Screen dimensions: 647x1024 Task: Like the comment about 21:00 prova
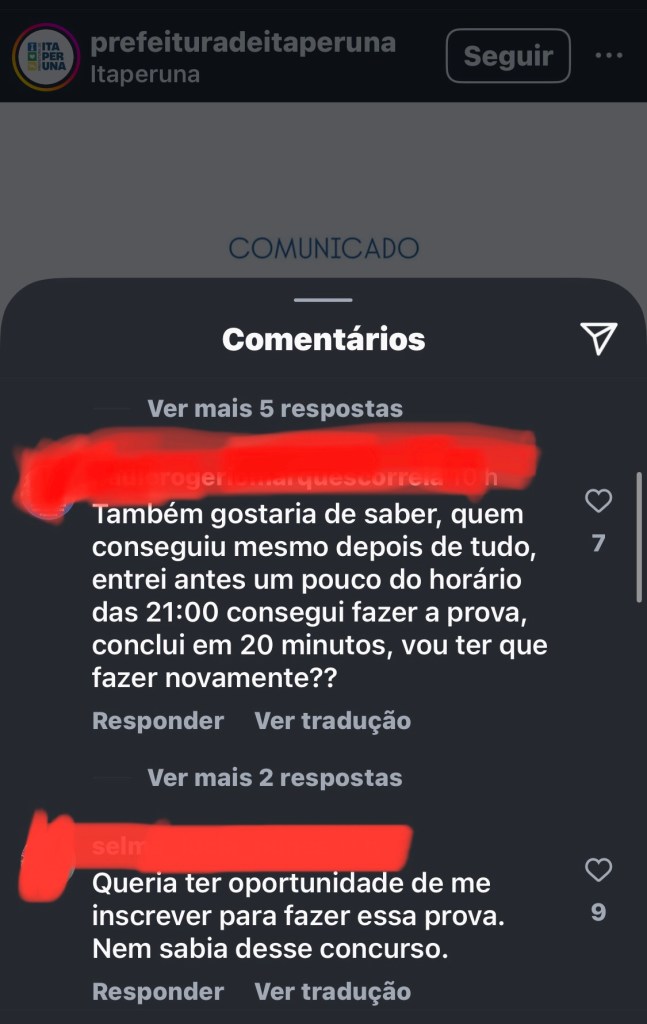(x=598, y=501)
